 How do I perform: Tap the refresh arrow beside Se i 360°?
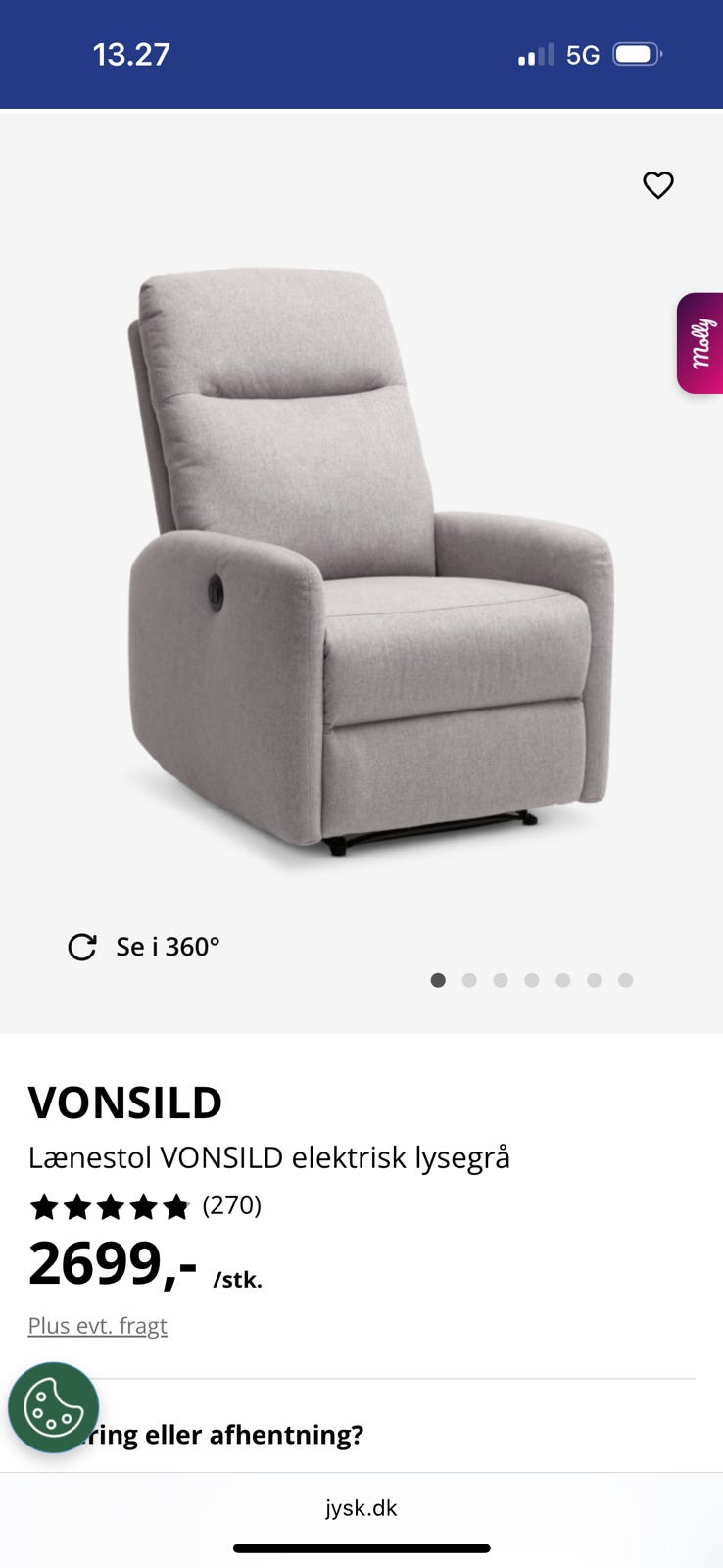pyautogui.click(x=83, y=947)
